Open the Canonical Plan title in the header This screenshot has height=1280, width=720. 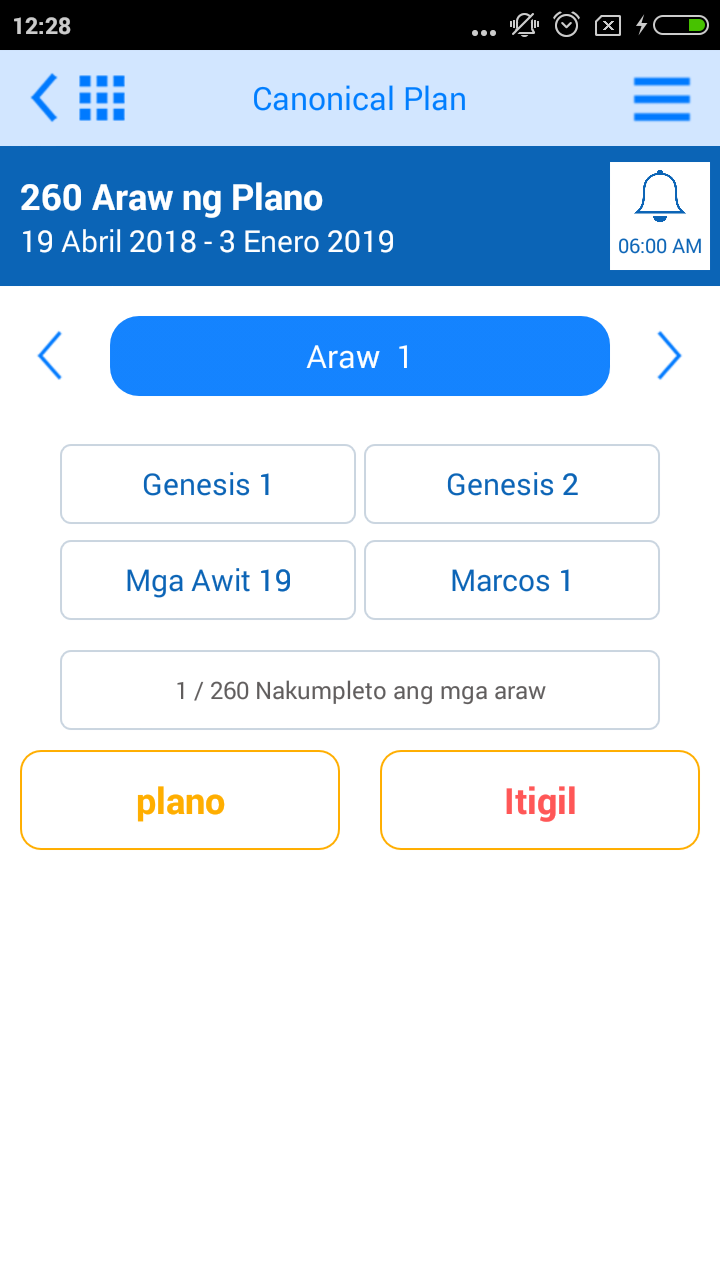359,98
